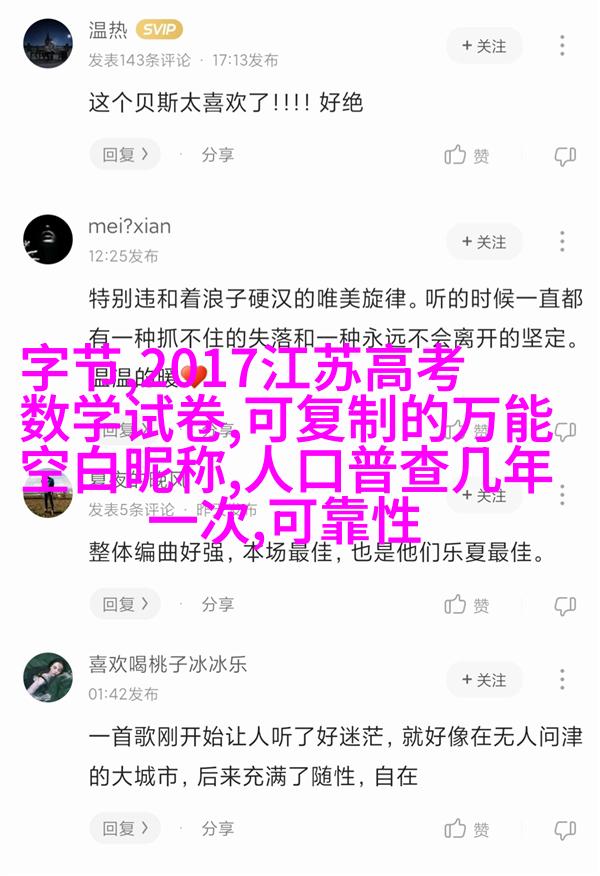
Task: Follow the user mei?xian
Action: pyautogui.click(x=484, y=242)
